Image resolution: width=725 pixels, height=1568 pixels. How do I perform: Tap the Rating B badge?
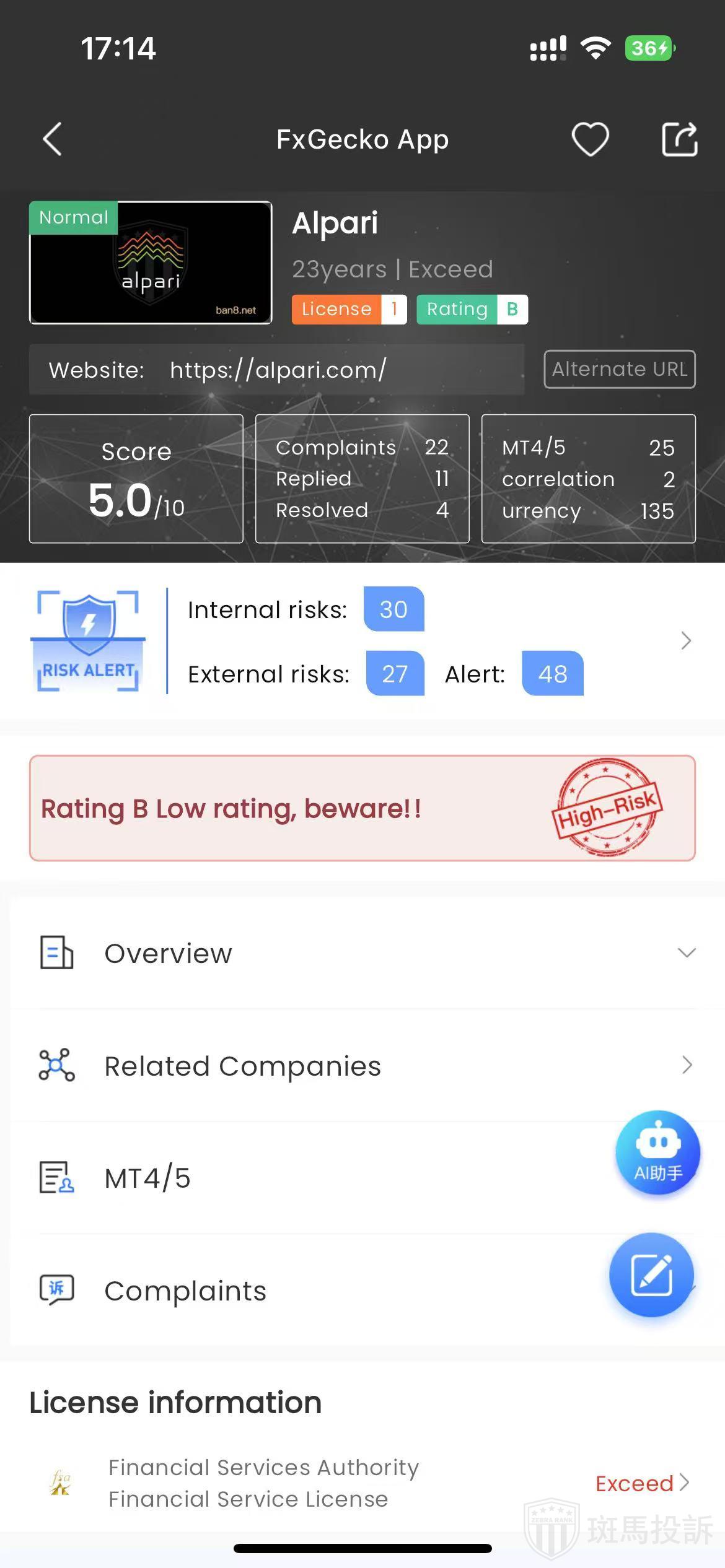(472, 309)
